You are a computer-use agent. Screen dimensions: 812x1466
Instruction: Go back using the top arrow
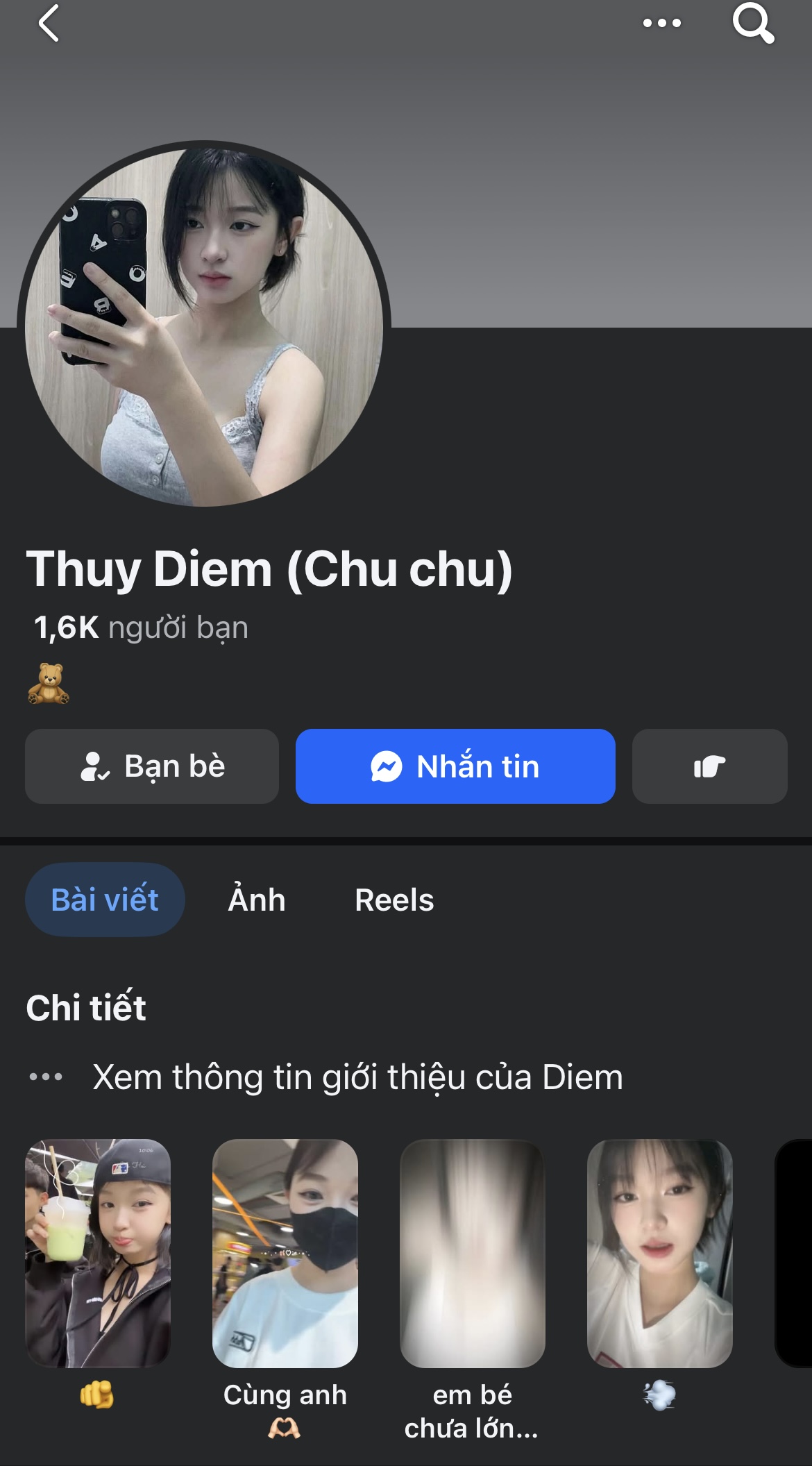tap(49, 24)
